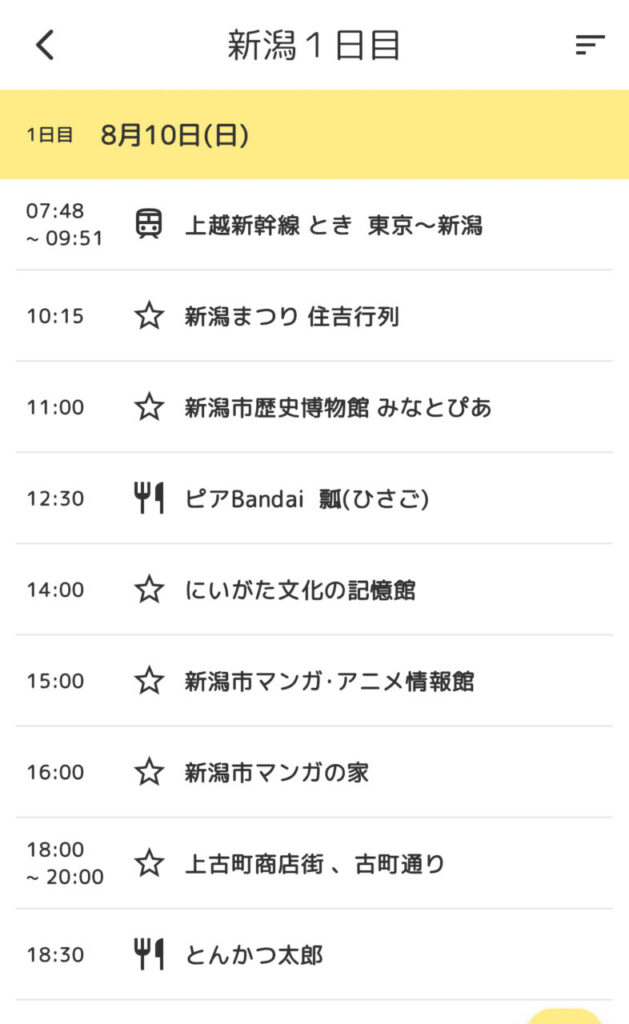Screen dimensions: 629x1024
Task: Open the ピアBandai 瓢(ひさご) lunch entry
Action: [x=314, y=498]
